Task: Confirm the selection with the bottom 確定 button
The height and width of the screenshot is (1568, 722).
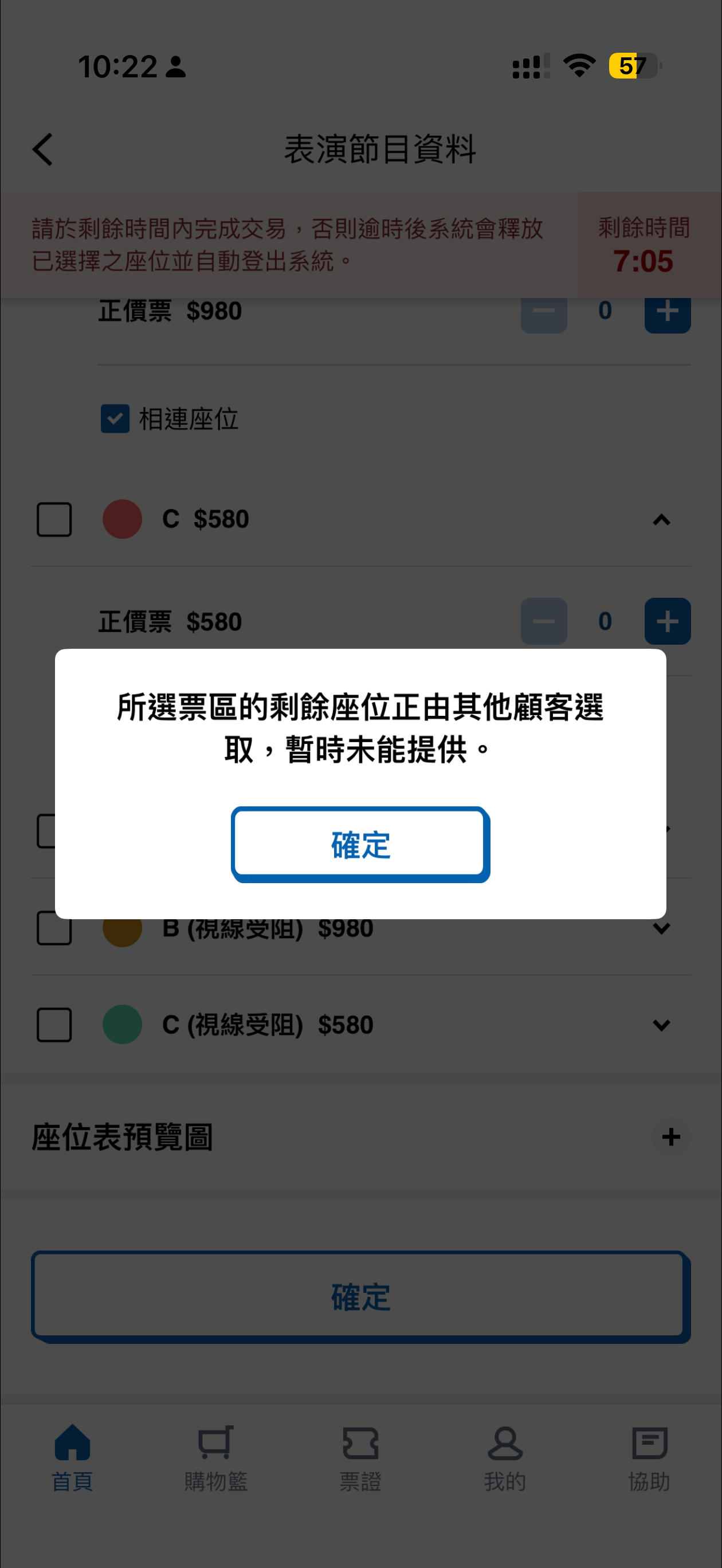Action: tap(360, 1296)
